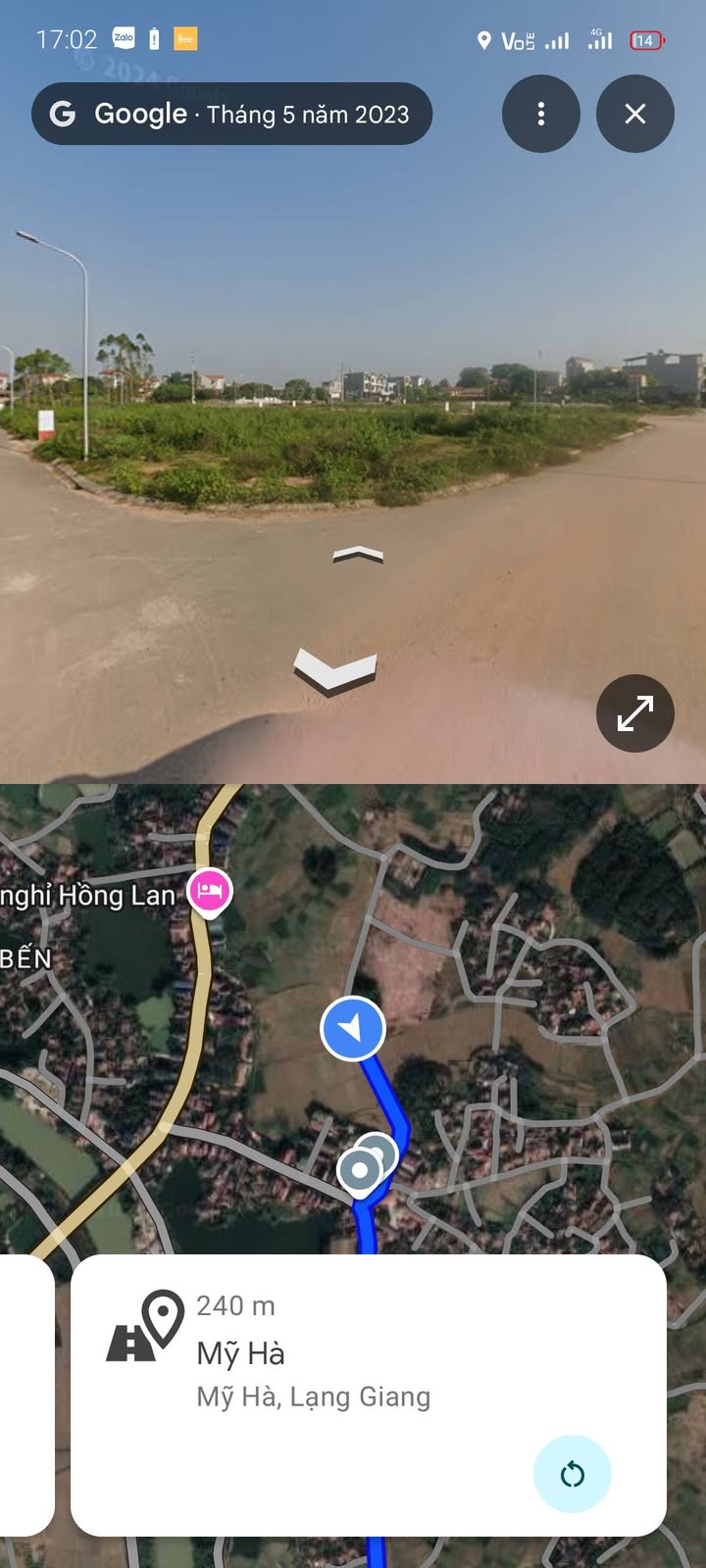This screenshot has width=706, height=1568.
Task: Open the three-dot overflow menu
Action: coord(540,114)
